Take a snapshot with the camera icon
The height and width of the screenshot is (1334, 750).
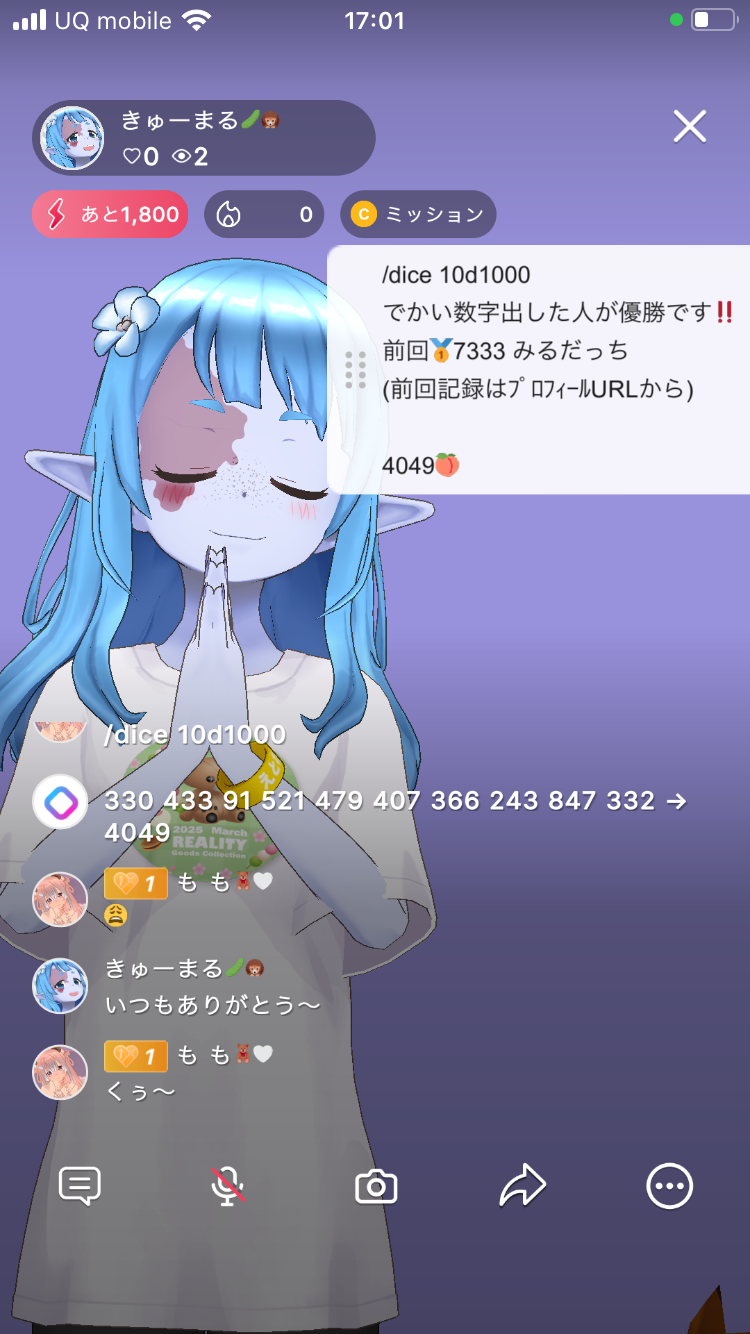click(x=376, y=1187)
